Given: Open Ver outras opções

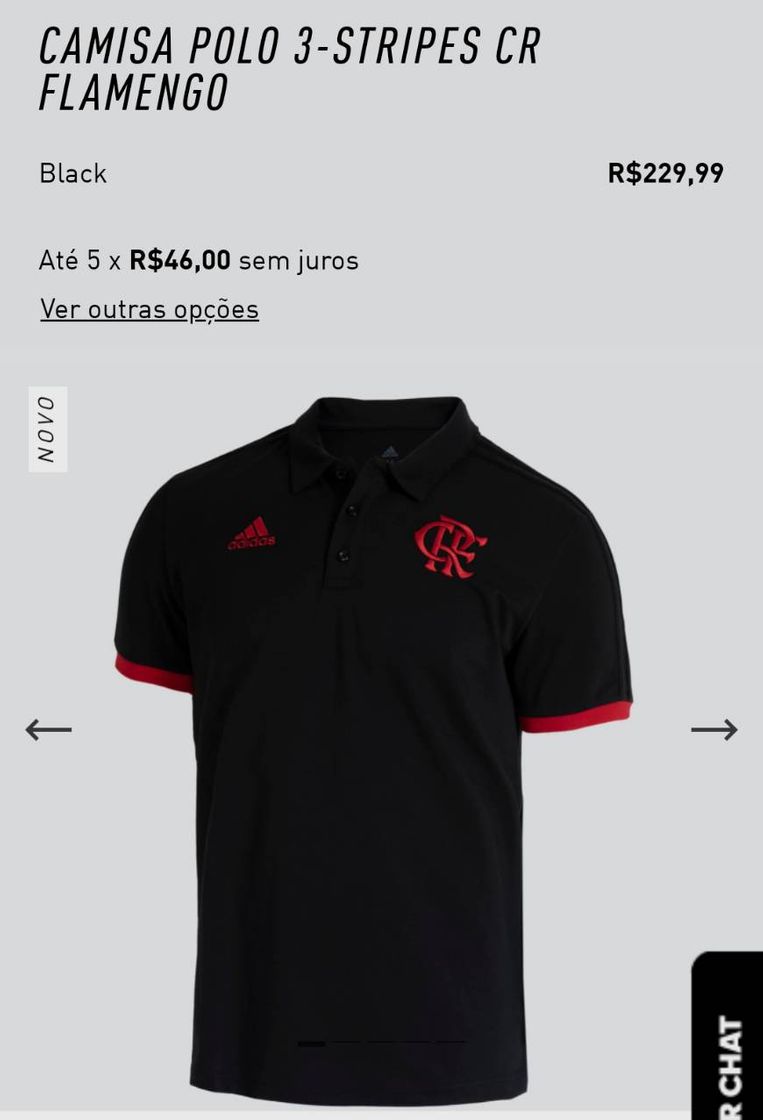Looking at the screenshot, I should point(148,309).
